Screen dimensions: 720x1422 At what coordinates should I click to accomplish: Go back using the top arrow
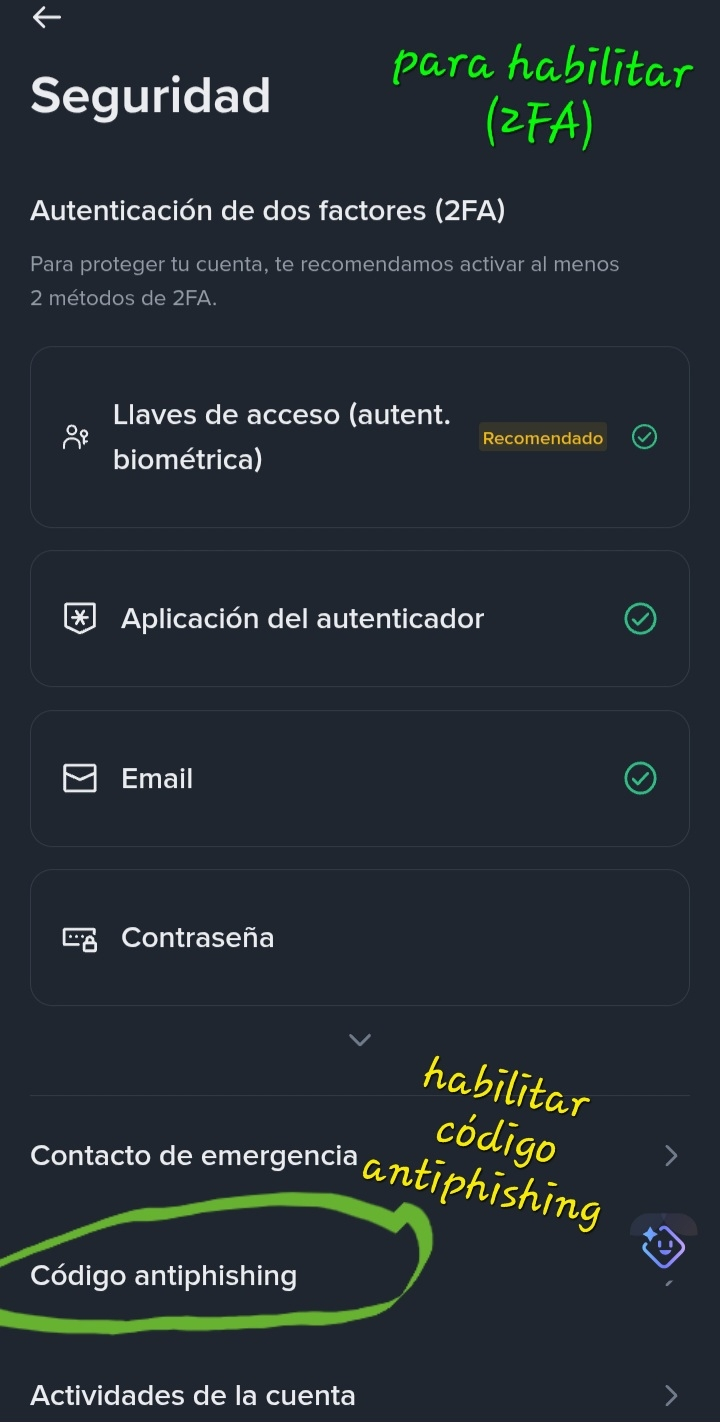coord(46,18)
